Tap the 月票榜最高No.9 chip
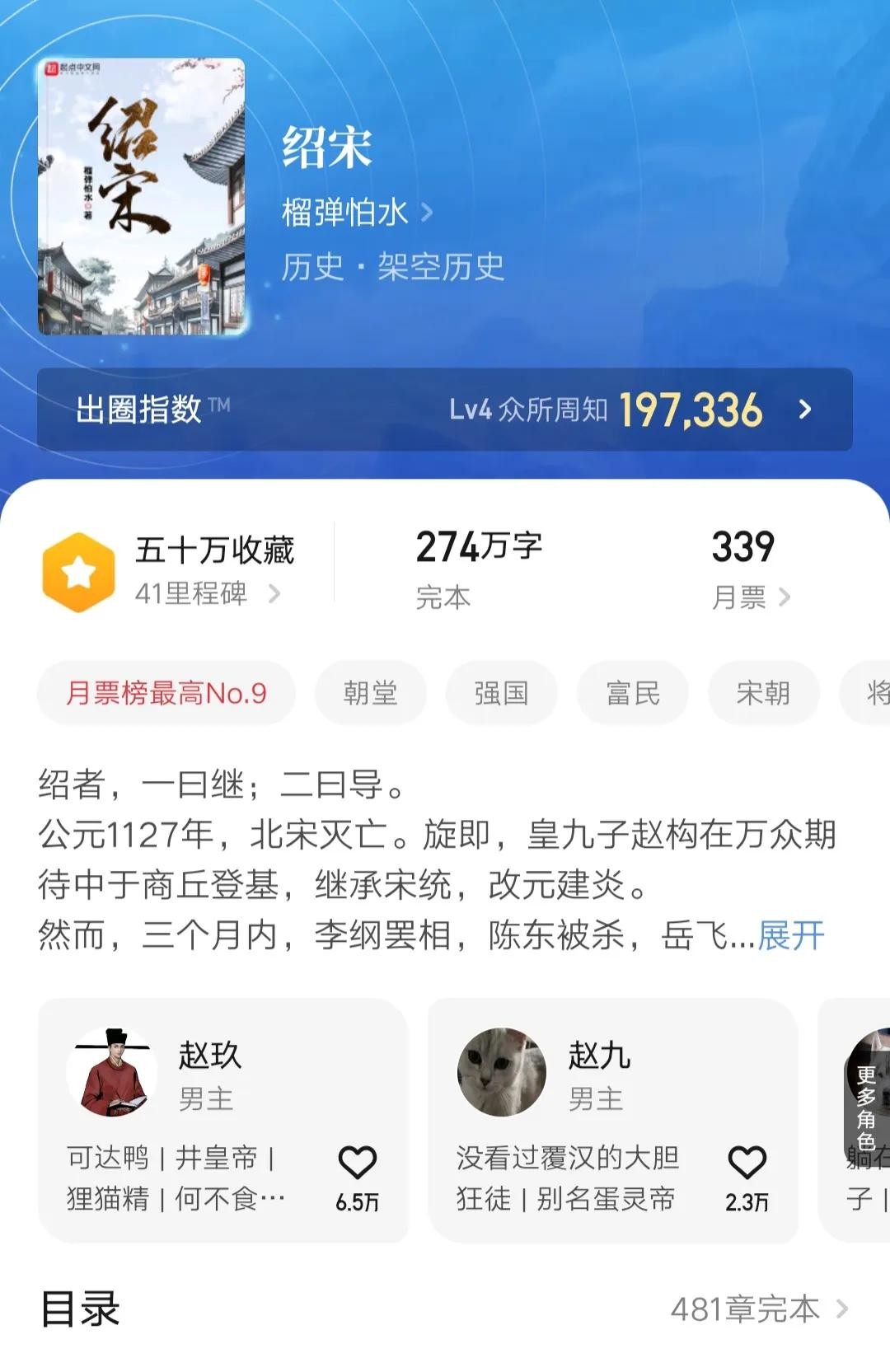This screenshot has width=890, height=1372. click(166, 693)
